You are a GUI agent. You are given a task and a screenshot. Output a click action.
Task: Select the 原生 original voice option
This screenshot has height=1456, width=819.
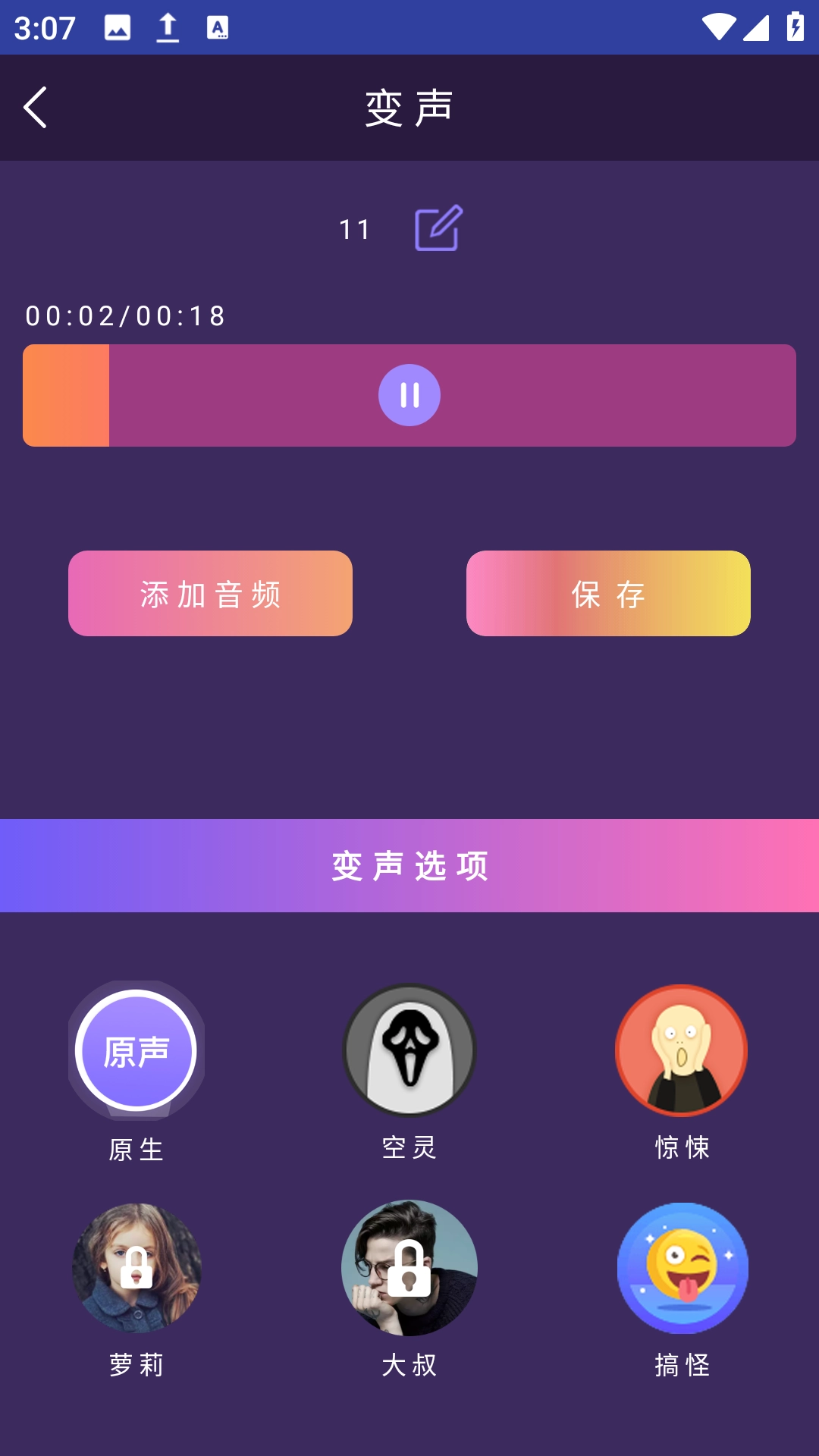tap(136, 1051)
